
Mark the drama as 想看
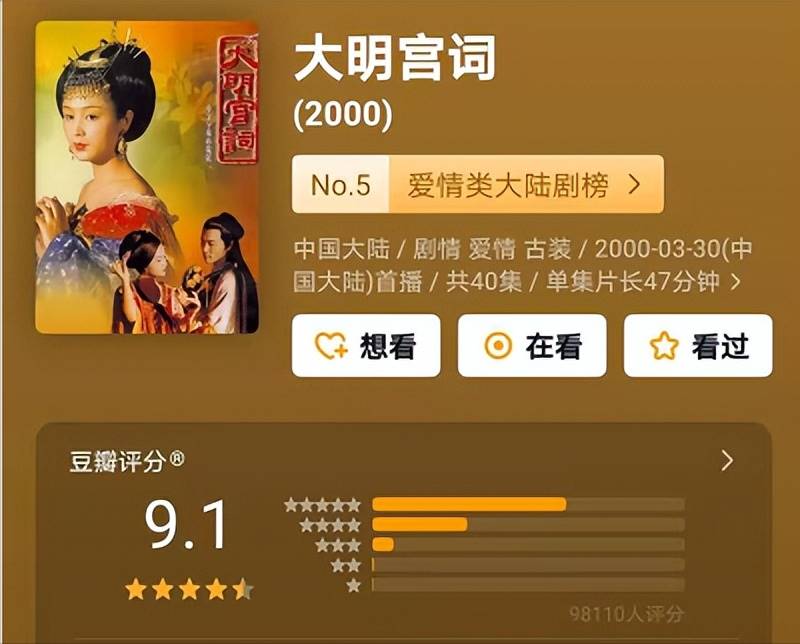[366, 346]
